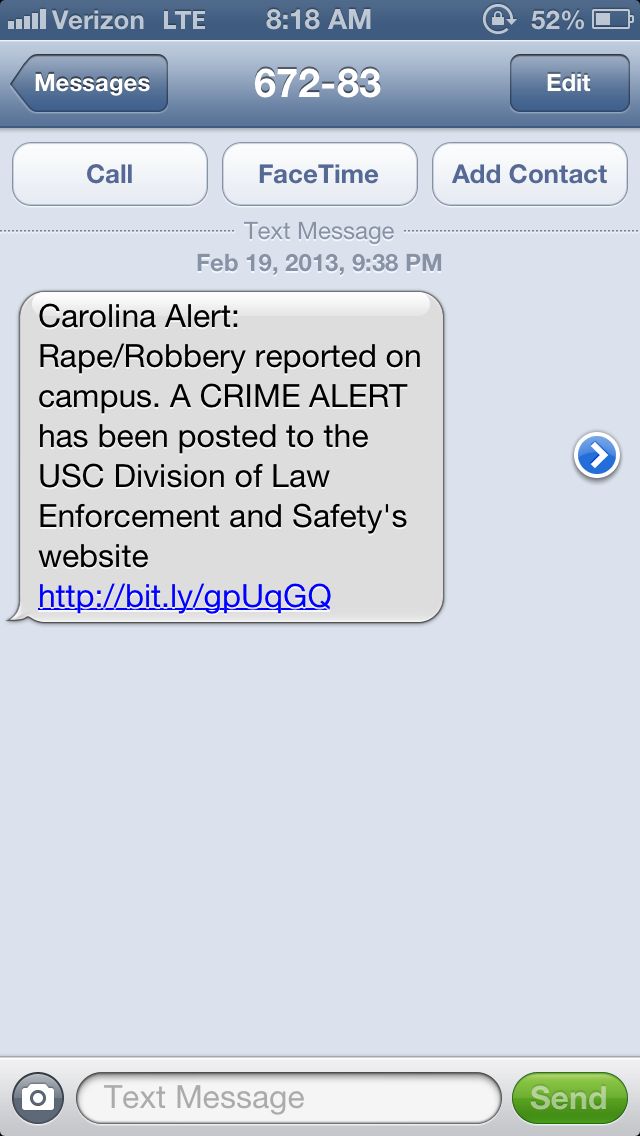Go back to the Messages list
The width and height of the screenshot is (640, 1136).
tap(90, 83)
